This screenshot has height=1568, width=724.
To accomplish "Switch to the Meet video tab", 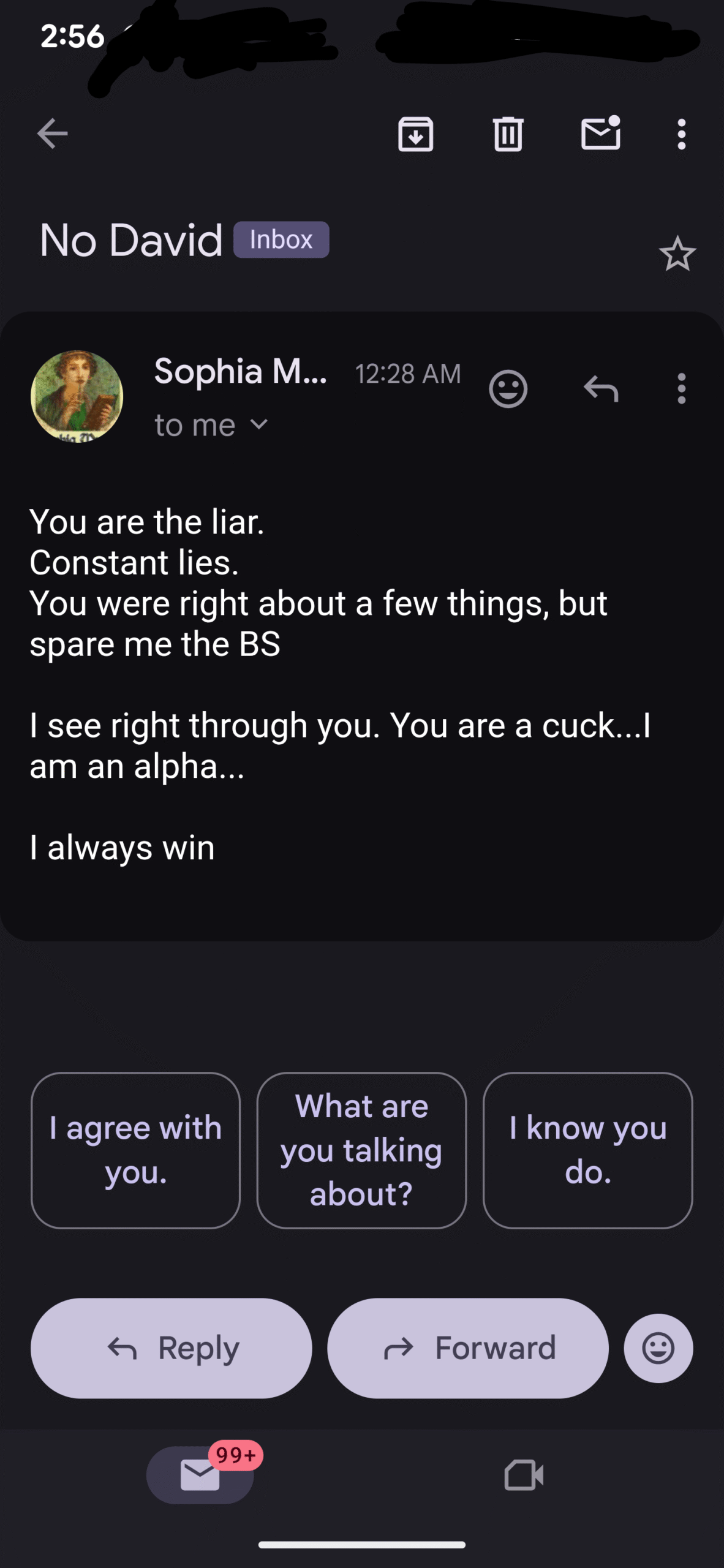I will pos(523,1475).
